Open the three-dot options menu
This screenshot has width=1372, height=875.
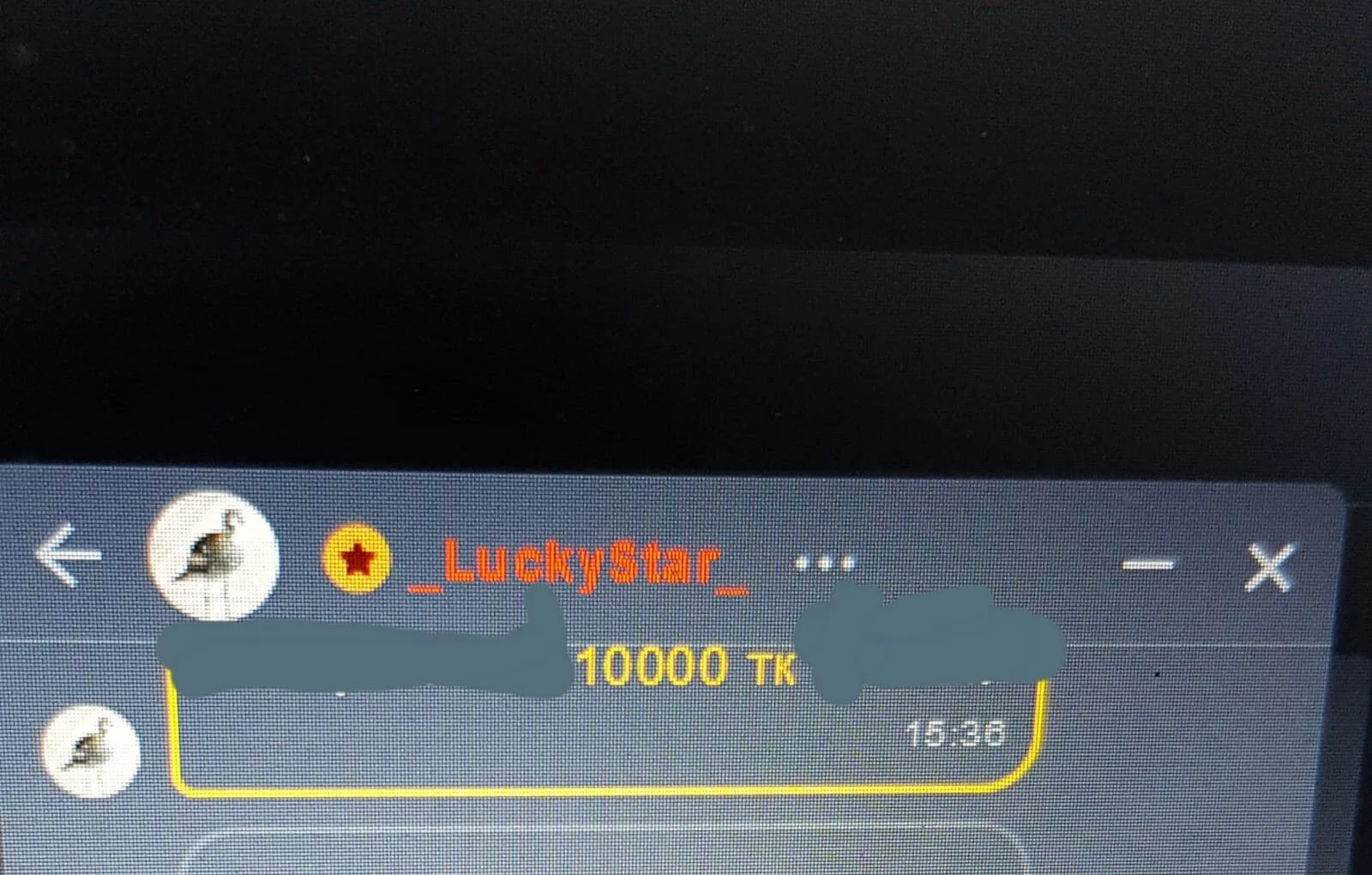(x=824, y=564)
